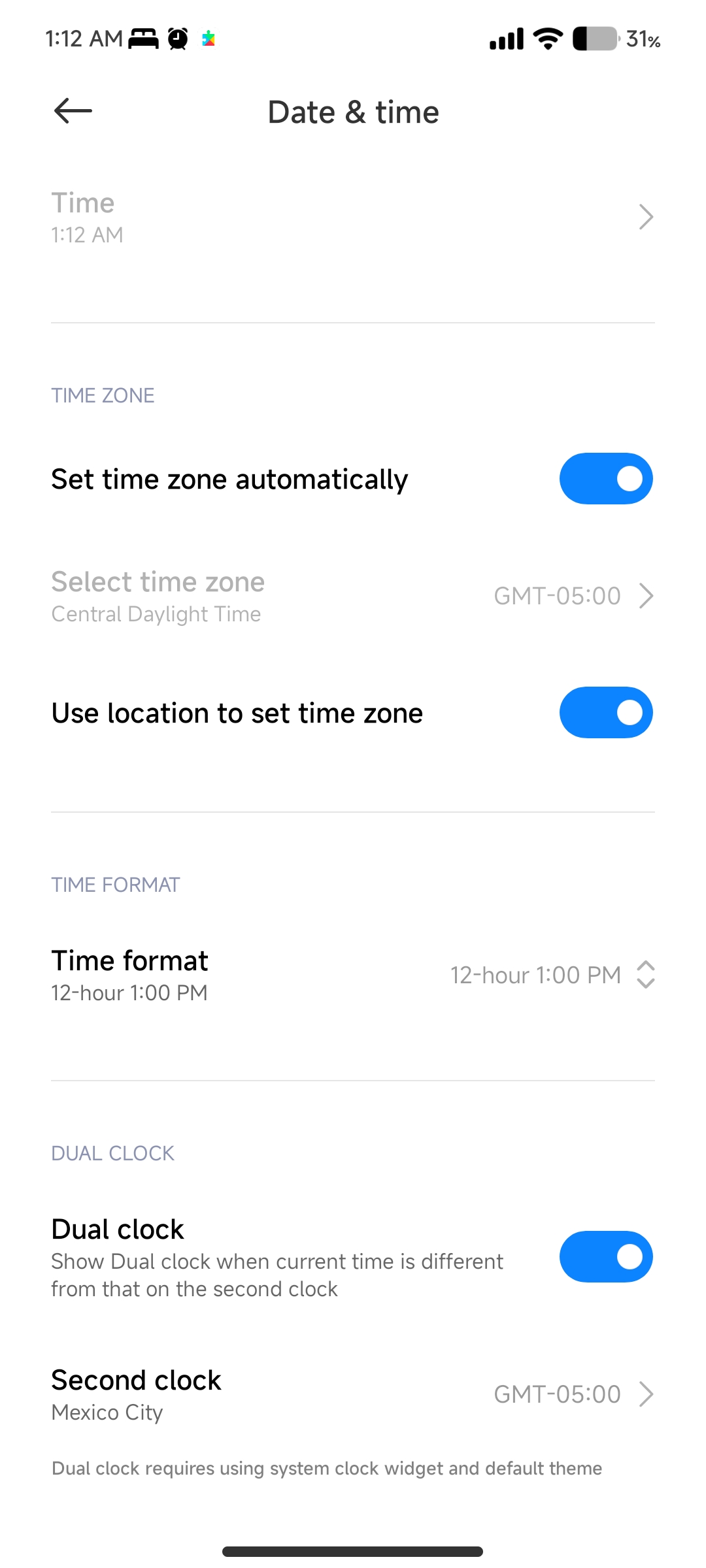Screen dimensions: 706x1568
Task: Open Second clock Mexico City setting
Action: (x=353, y=1394)
